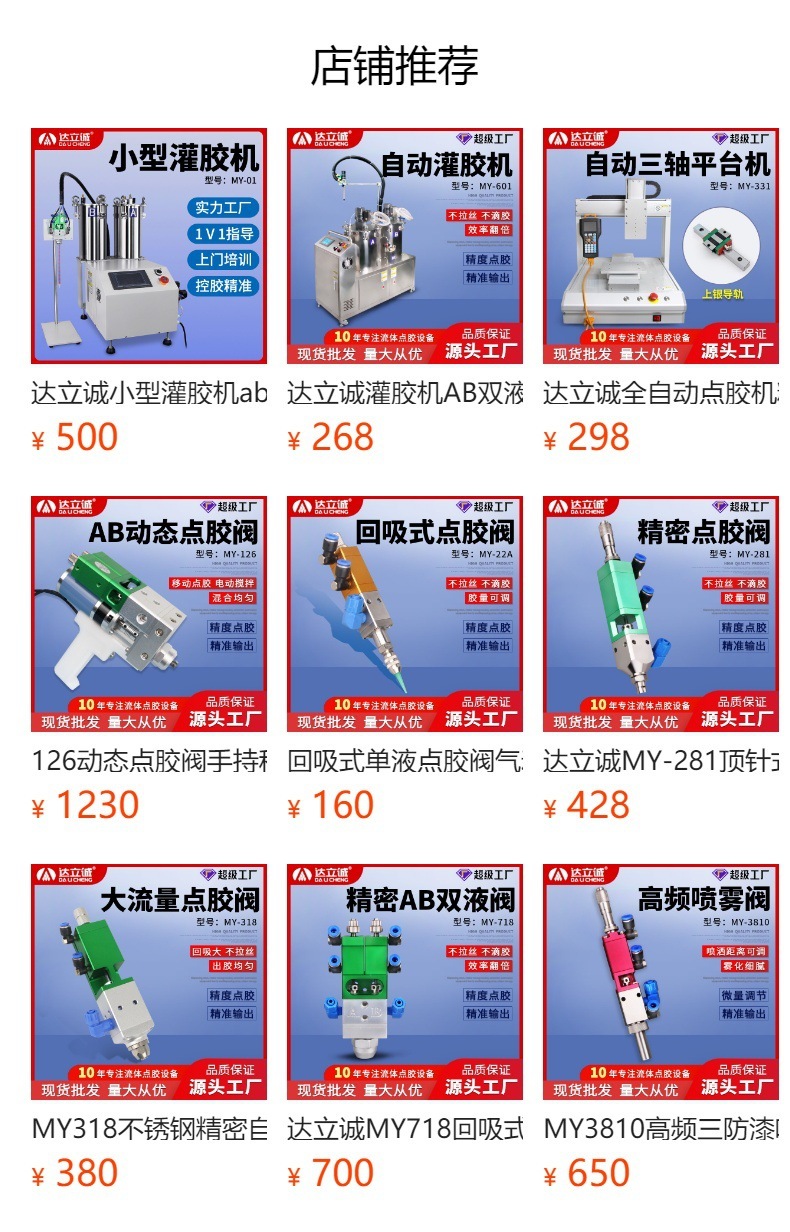Open the 精密点胶阀 MY-281 product

pyautogui.click(x=661, y=614)
